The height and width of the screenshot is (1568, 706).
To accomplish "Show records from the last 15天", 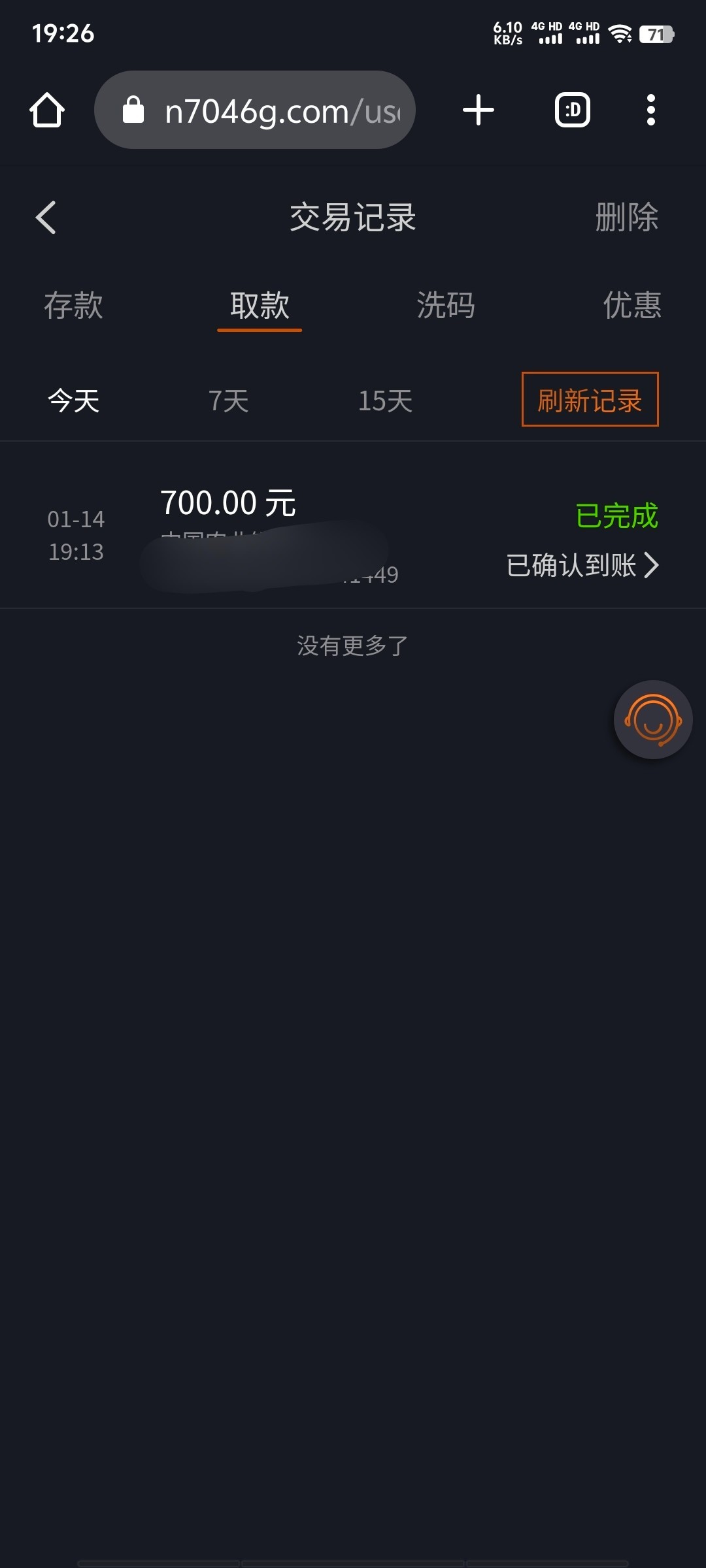I will [x=385, y=400].
